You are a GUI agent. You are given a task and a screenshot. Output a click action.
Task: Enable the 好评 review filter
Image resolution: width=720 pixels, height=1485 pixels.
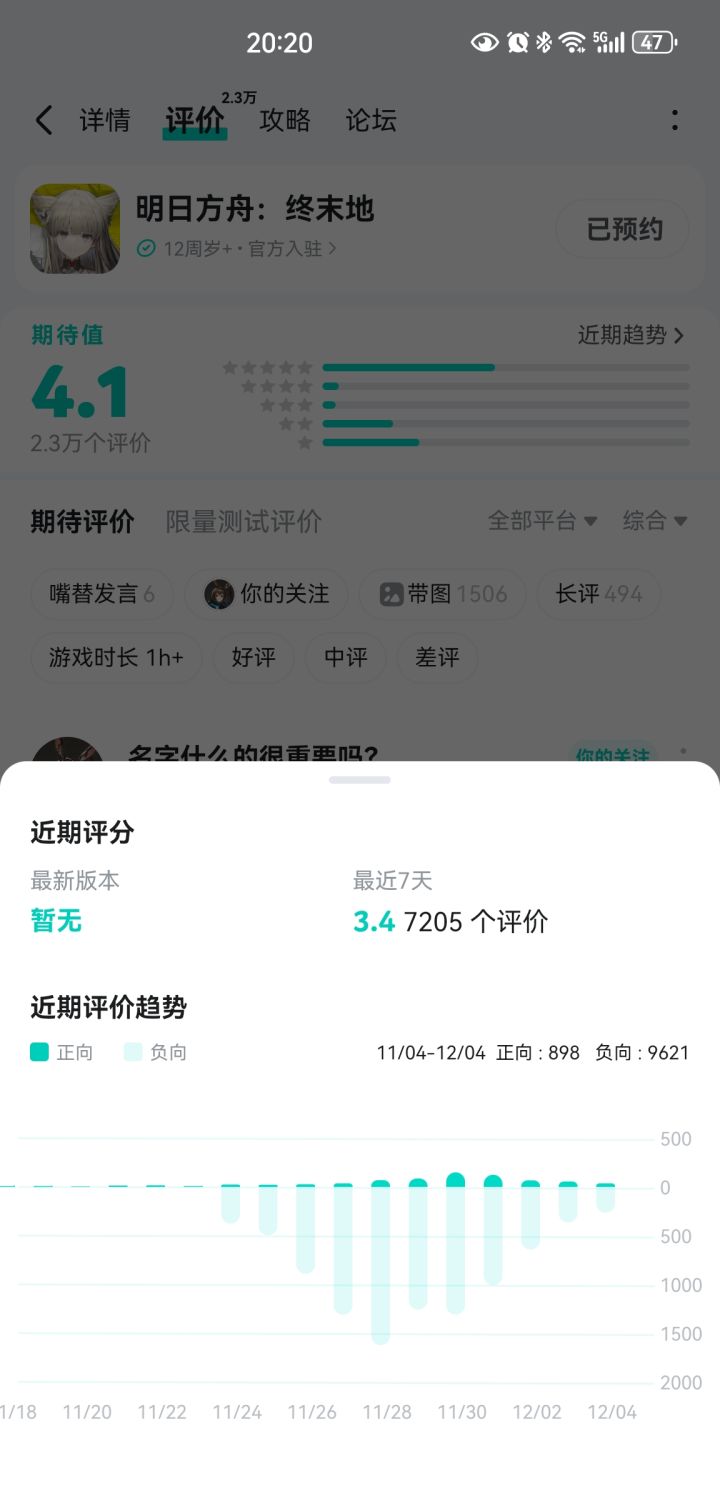pos(253,657)
